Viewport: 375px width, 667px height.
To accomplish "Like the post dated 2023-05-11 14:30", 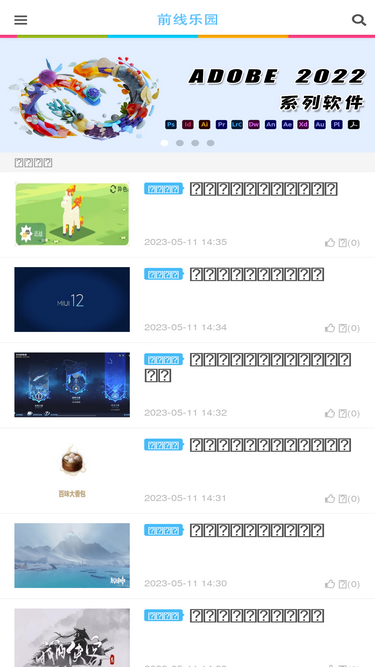I will (x=330, y=584).
